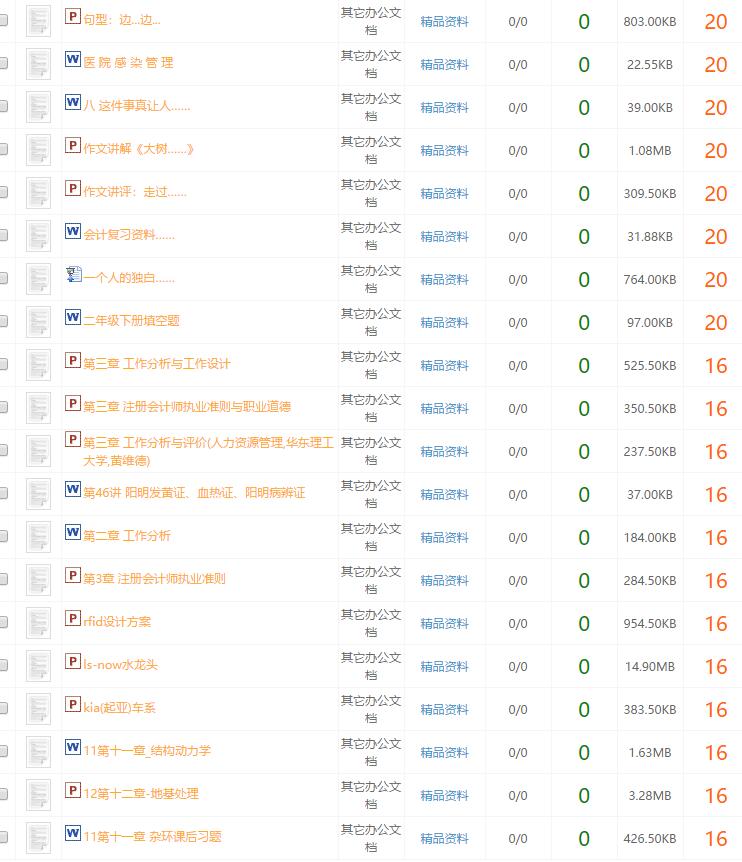Open 11第十一章_结构动力学 document
This screenshot has height=862, width=742.
(x=147, y=750)
